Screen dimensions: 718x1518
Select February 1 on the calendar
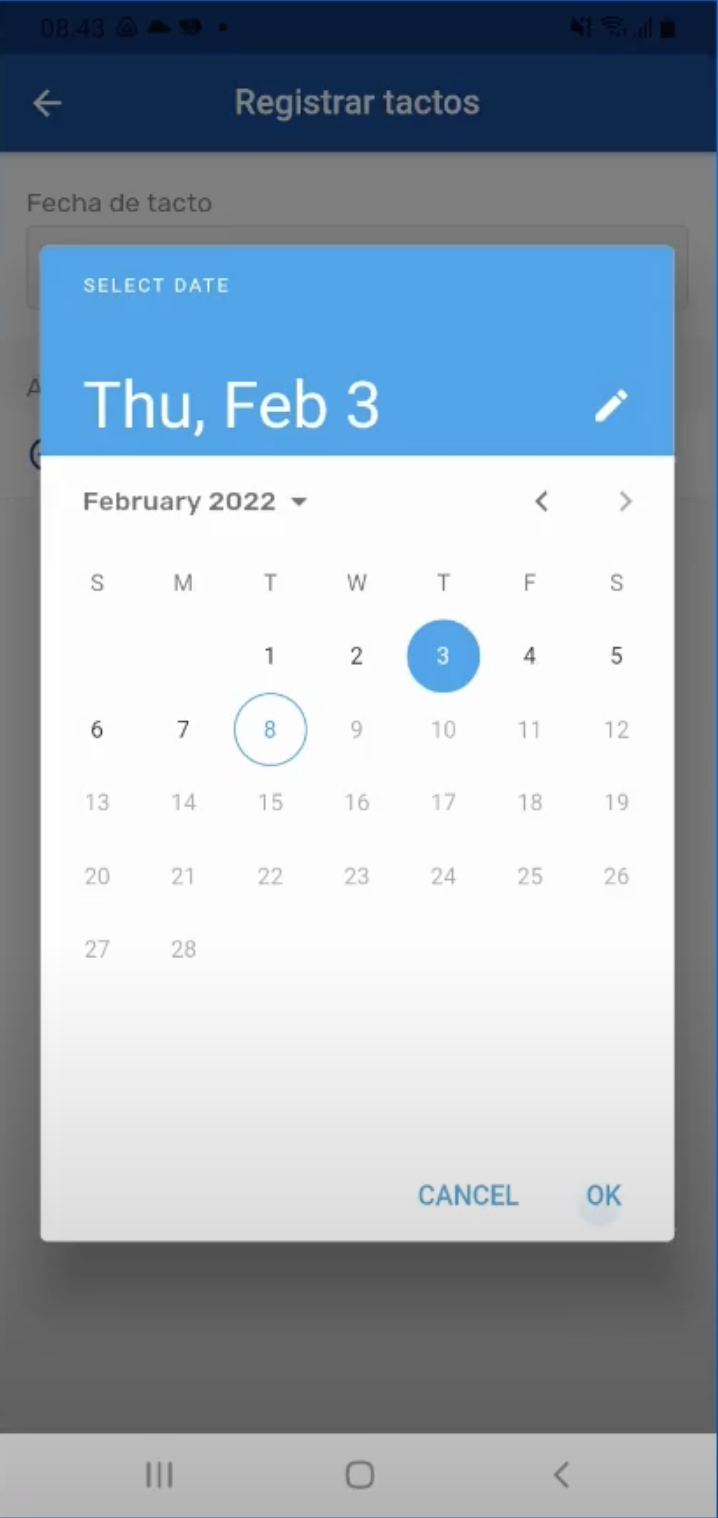point(269,656)
